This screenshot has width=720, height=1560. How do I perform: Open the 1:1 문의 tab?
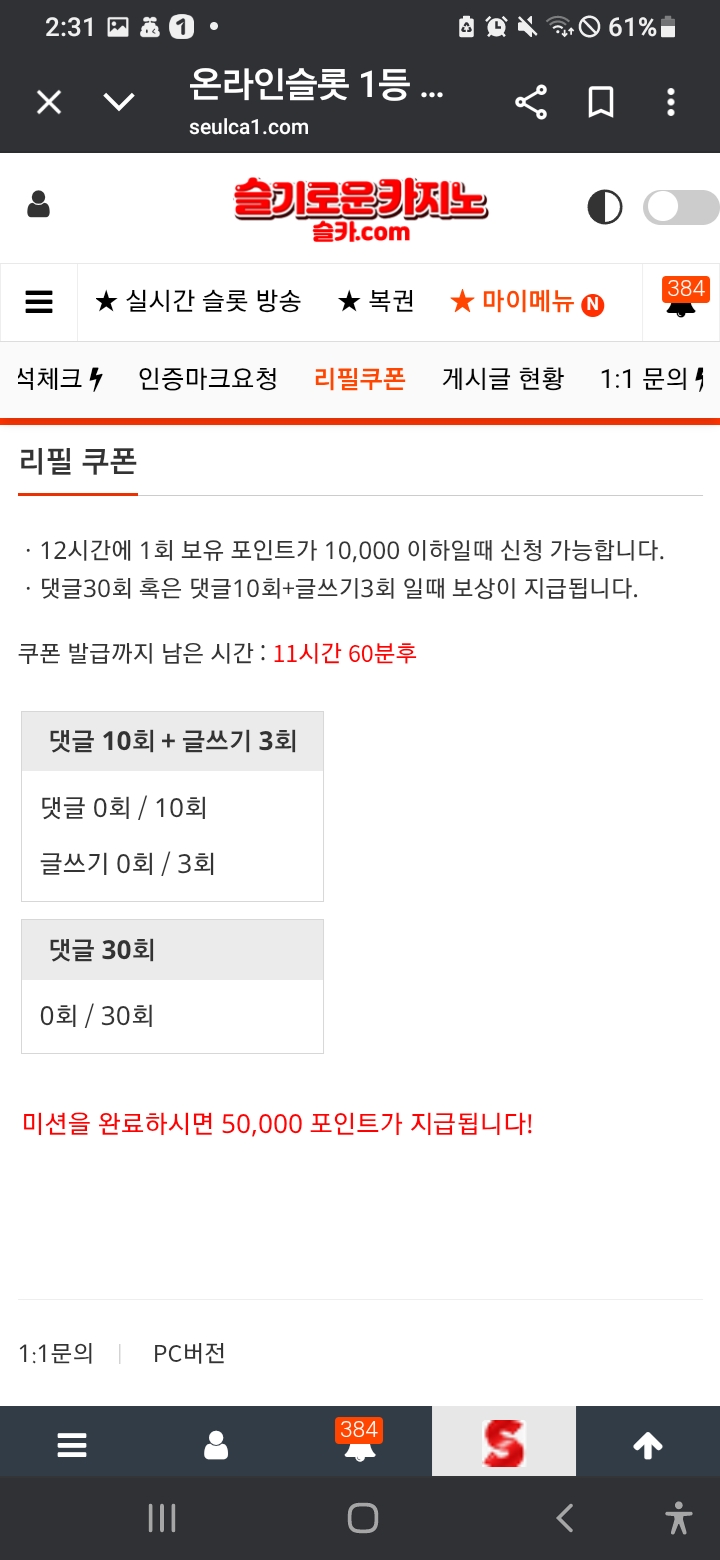[651, 379]
